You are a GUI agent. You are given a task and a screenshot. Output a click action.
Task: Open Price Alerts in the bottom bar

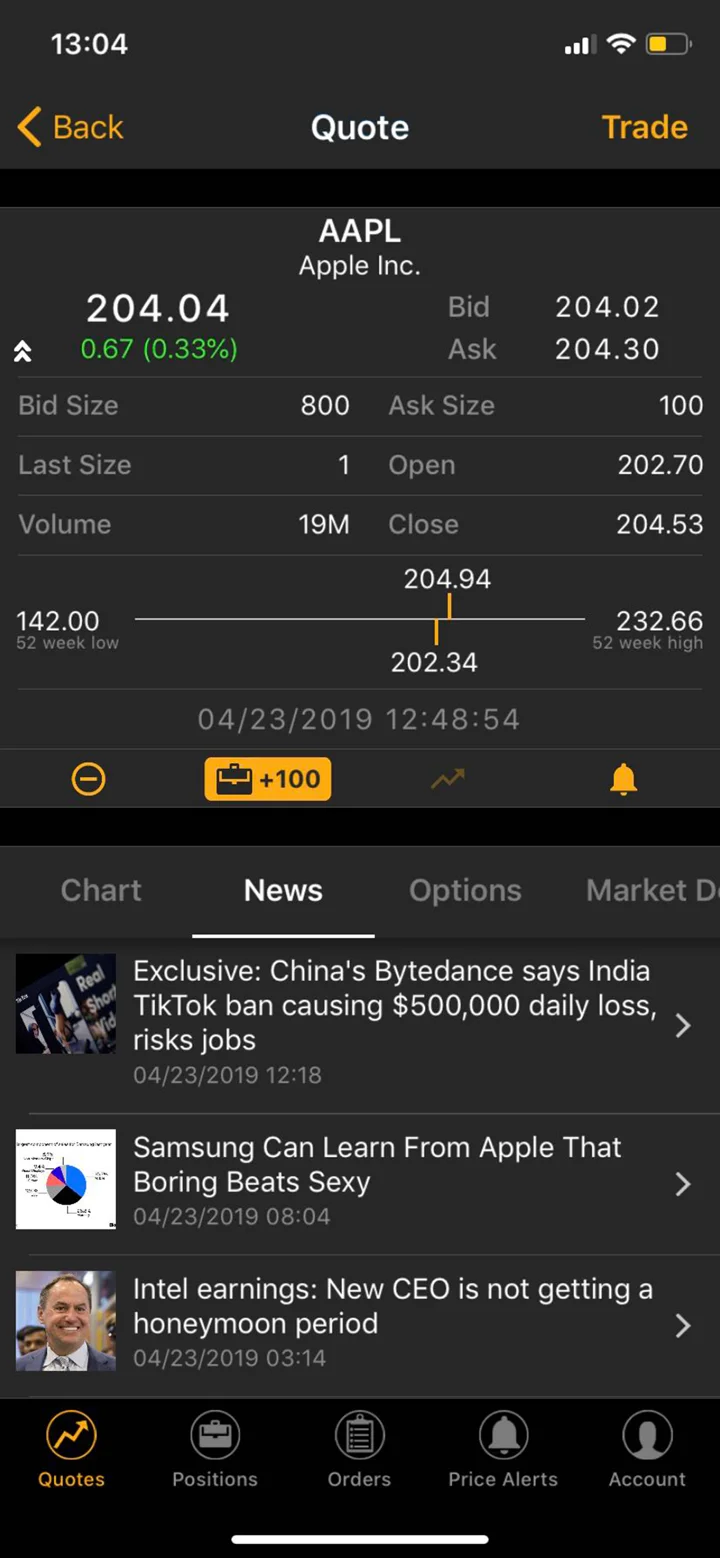[503, 1450]
